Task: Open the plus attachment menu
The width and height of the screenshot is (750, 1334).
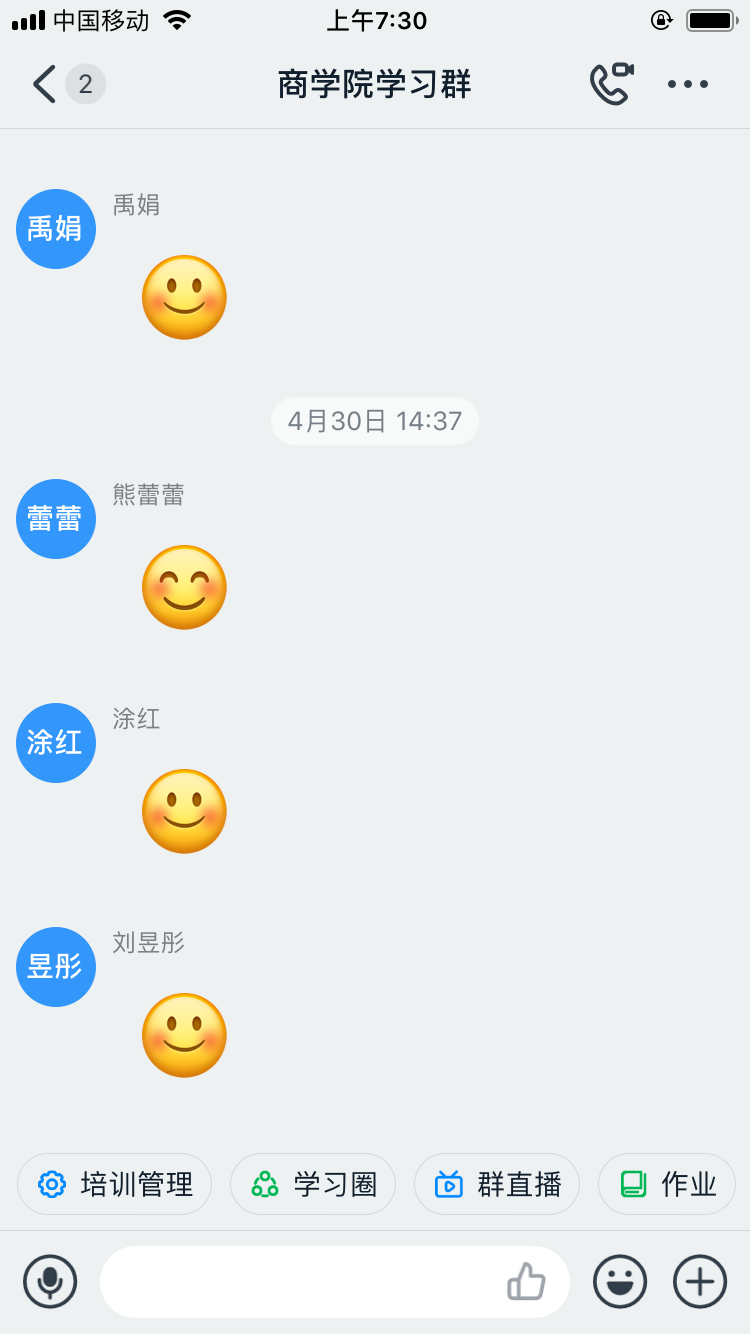Action: 700,1281
